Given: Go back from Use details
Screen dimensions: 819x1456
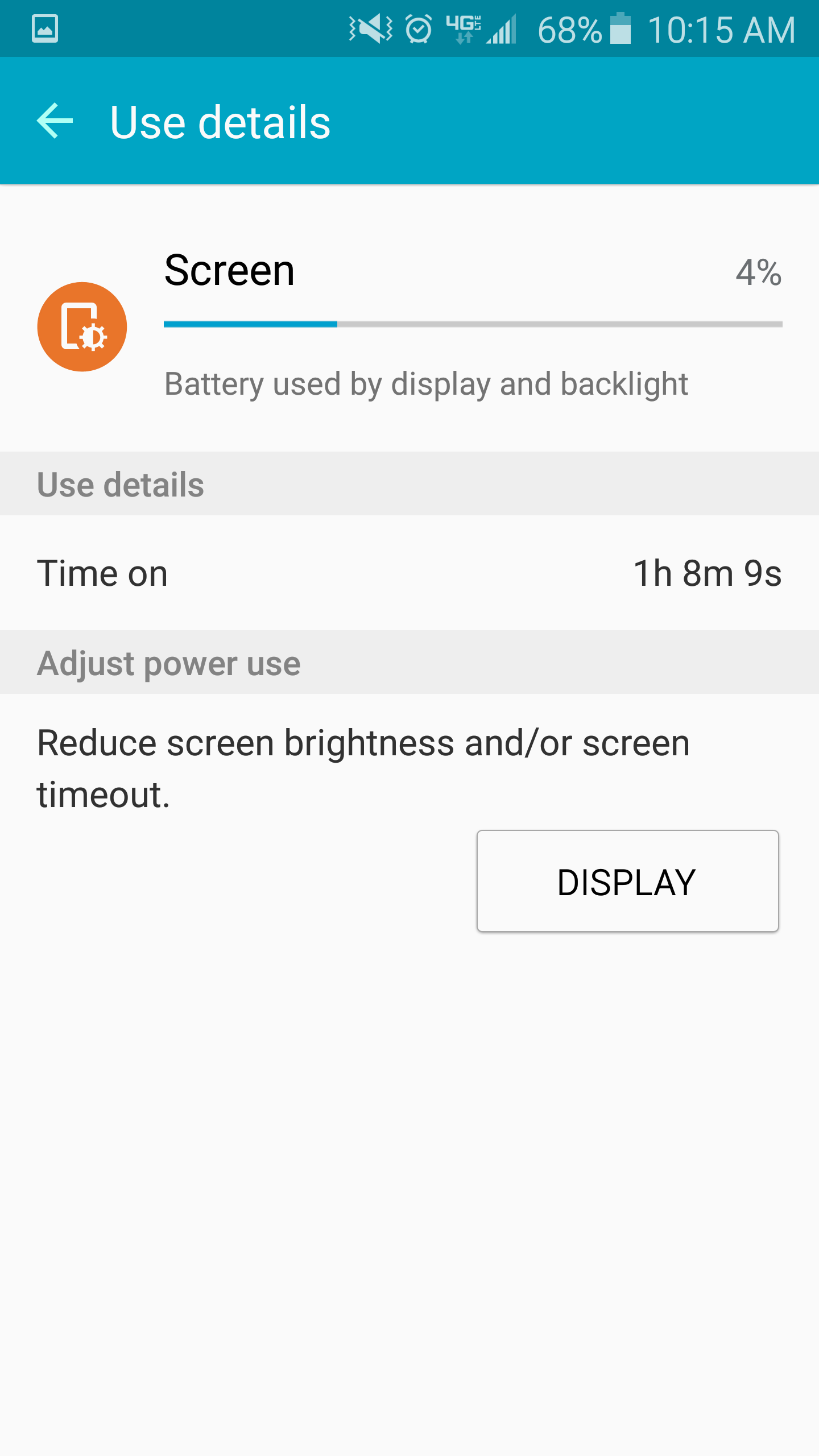Looking at the screenshot, I should (x=55, y=121).
